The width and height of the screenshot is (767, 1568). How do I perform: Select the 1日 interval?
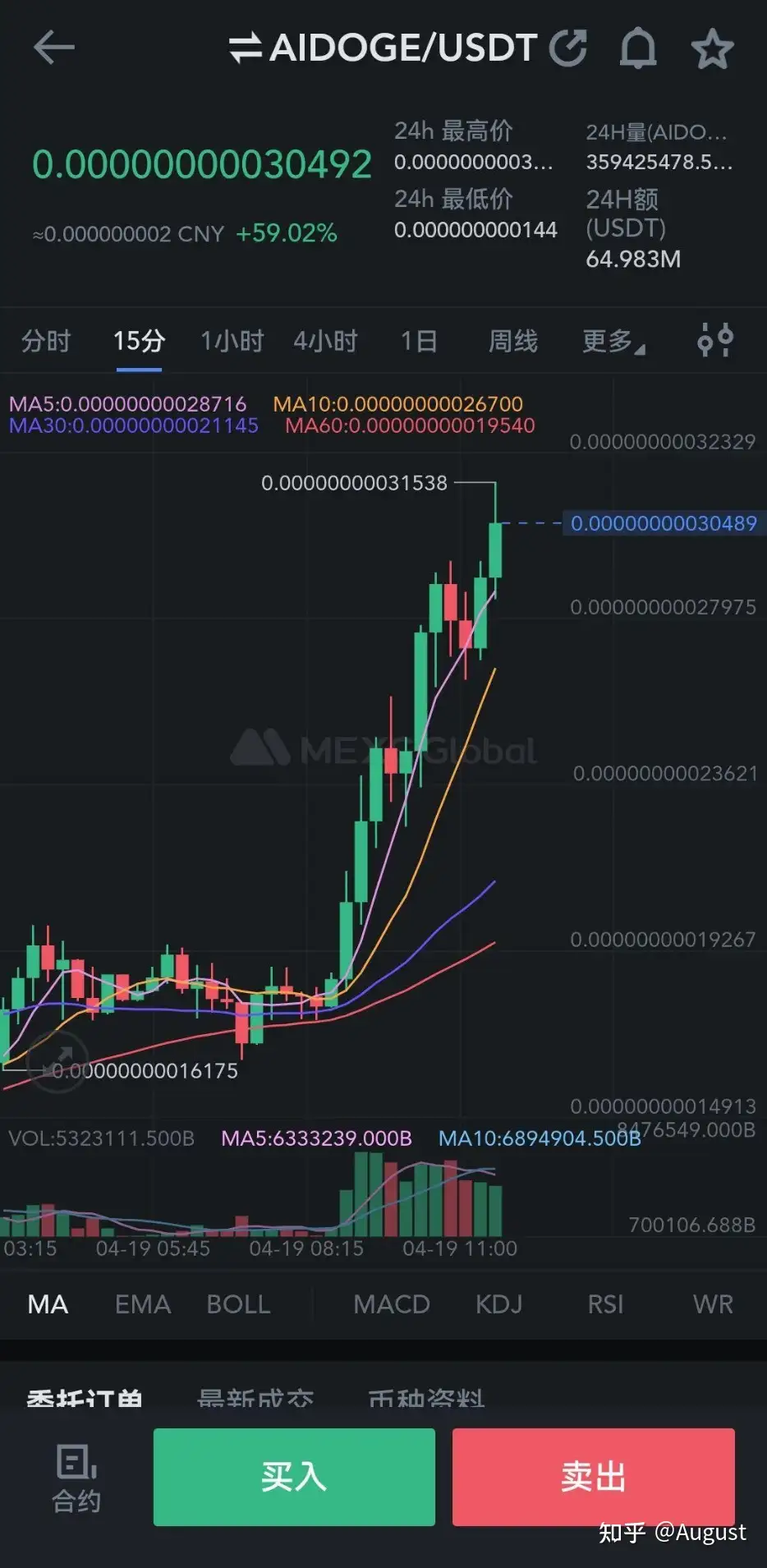pyautogui.click(x=418, y=341)
